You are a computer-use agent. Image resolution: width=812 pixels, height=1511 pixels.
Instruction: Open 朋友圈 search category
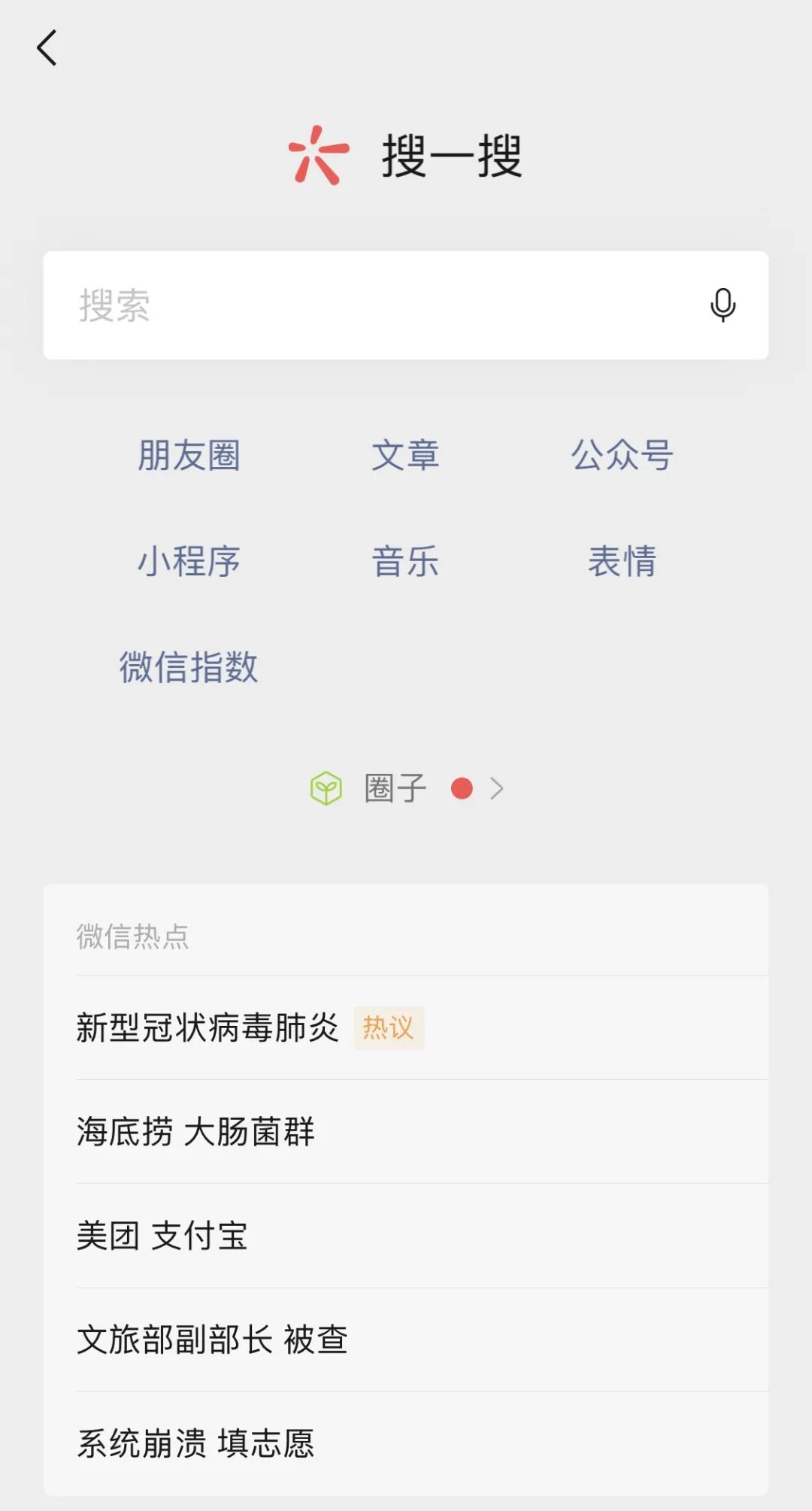pyautogui.click(x=189, y=454)
